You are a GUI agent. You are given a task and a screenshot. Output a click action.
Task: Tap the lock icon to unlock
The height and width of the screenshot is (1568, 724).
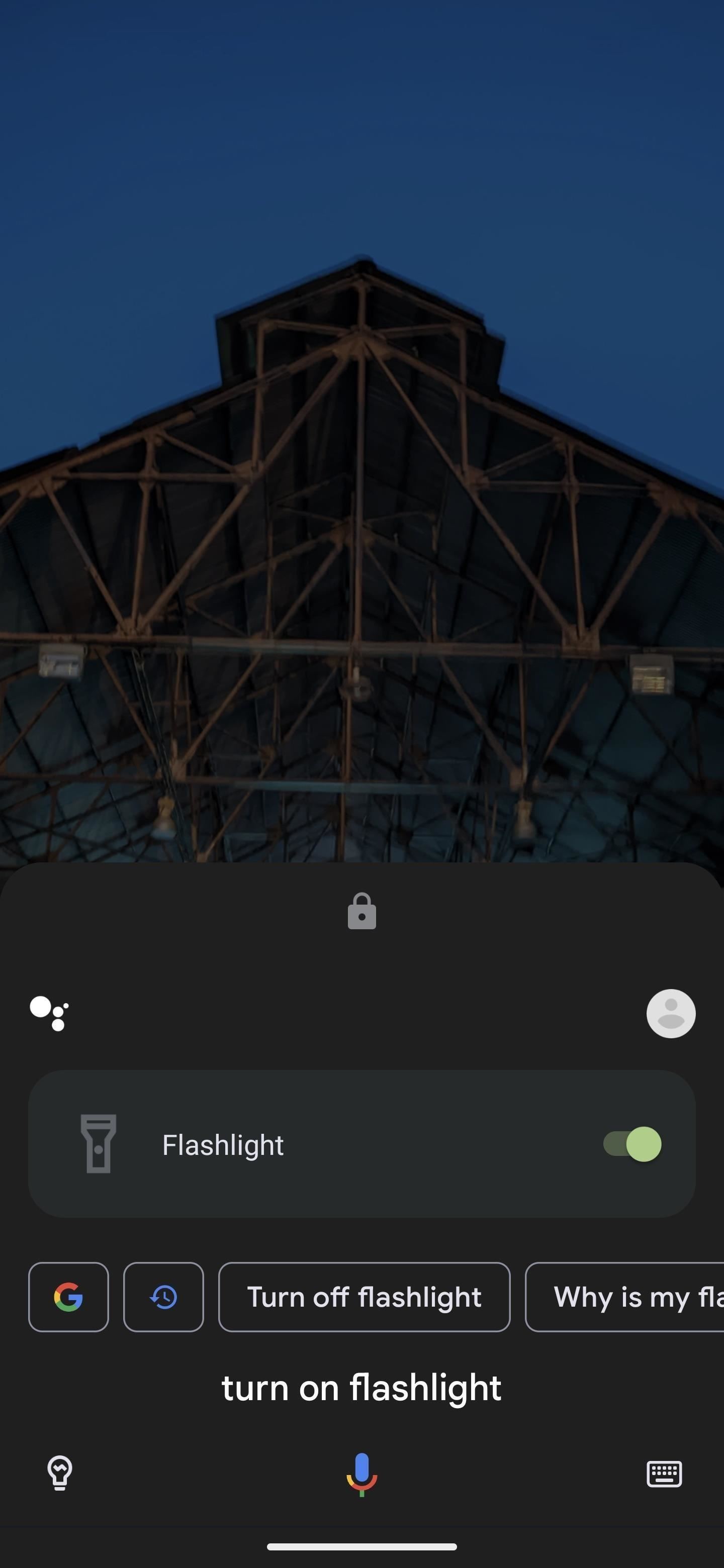(x=361, y=911)
